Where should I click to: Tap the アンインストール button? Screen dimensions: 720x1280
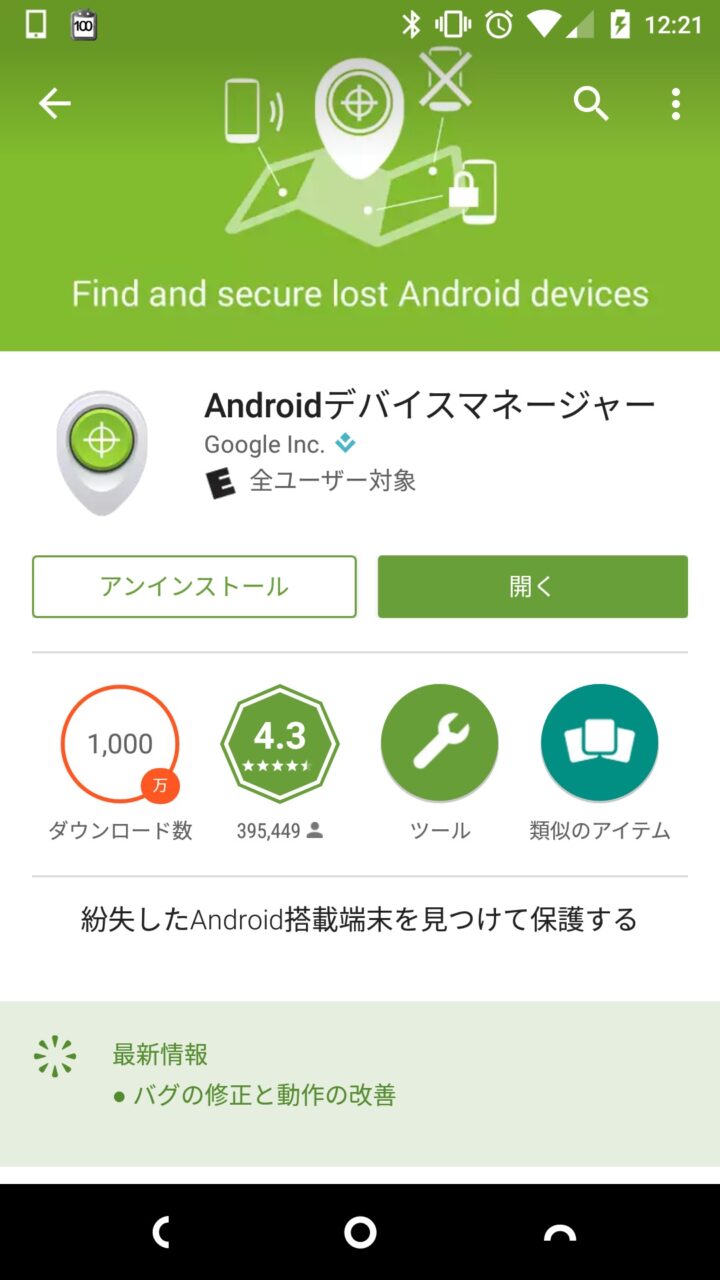click(x=194, y=587)
